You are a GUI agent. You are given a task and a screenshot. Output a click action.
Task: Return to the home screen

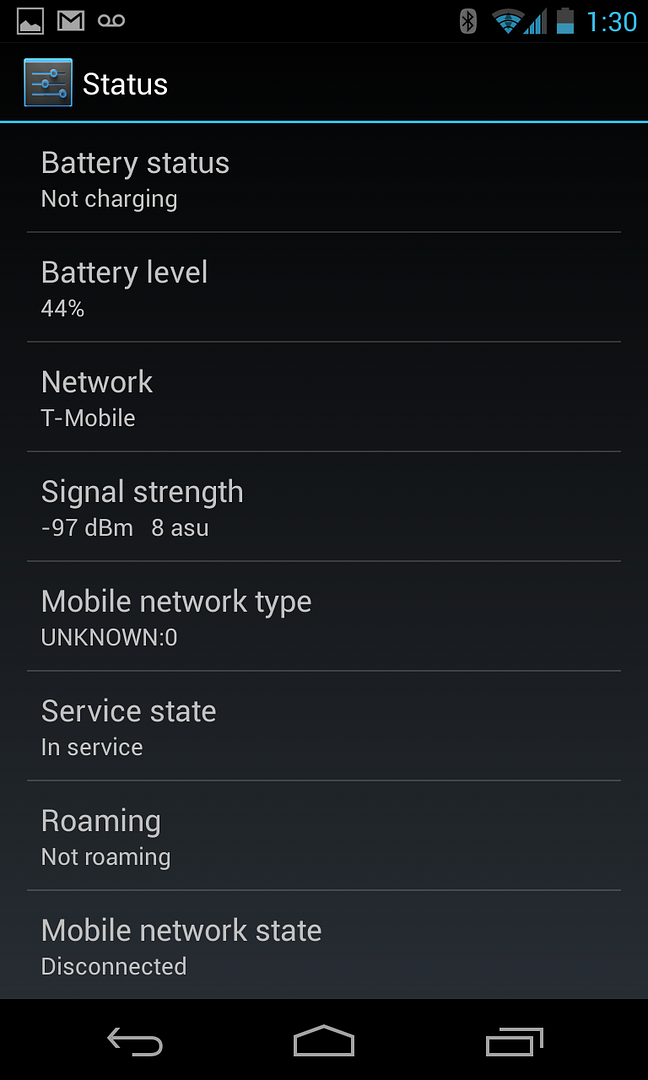tap(324, 1040)
